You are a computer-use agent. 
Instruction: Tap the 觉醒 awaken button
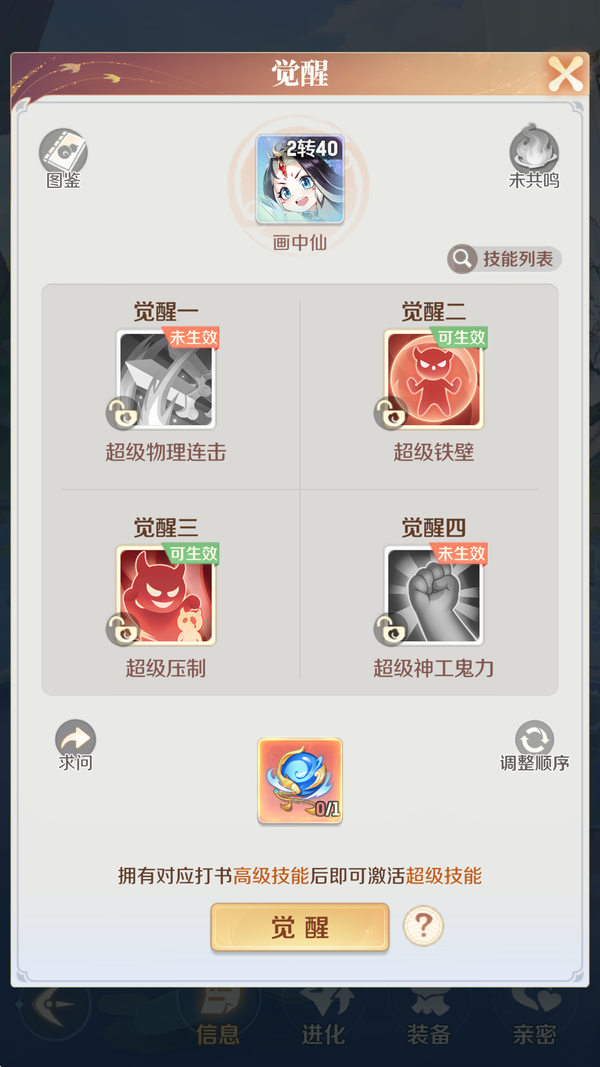point(299,927)
